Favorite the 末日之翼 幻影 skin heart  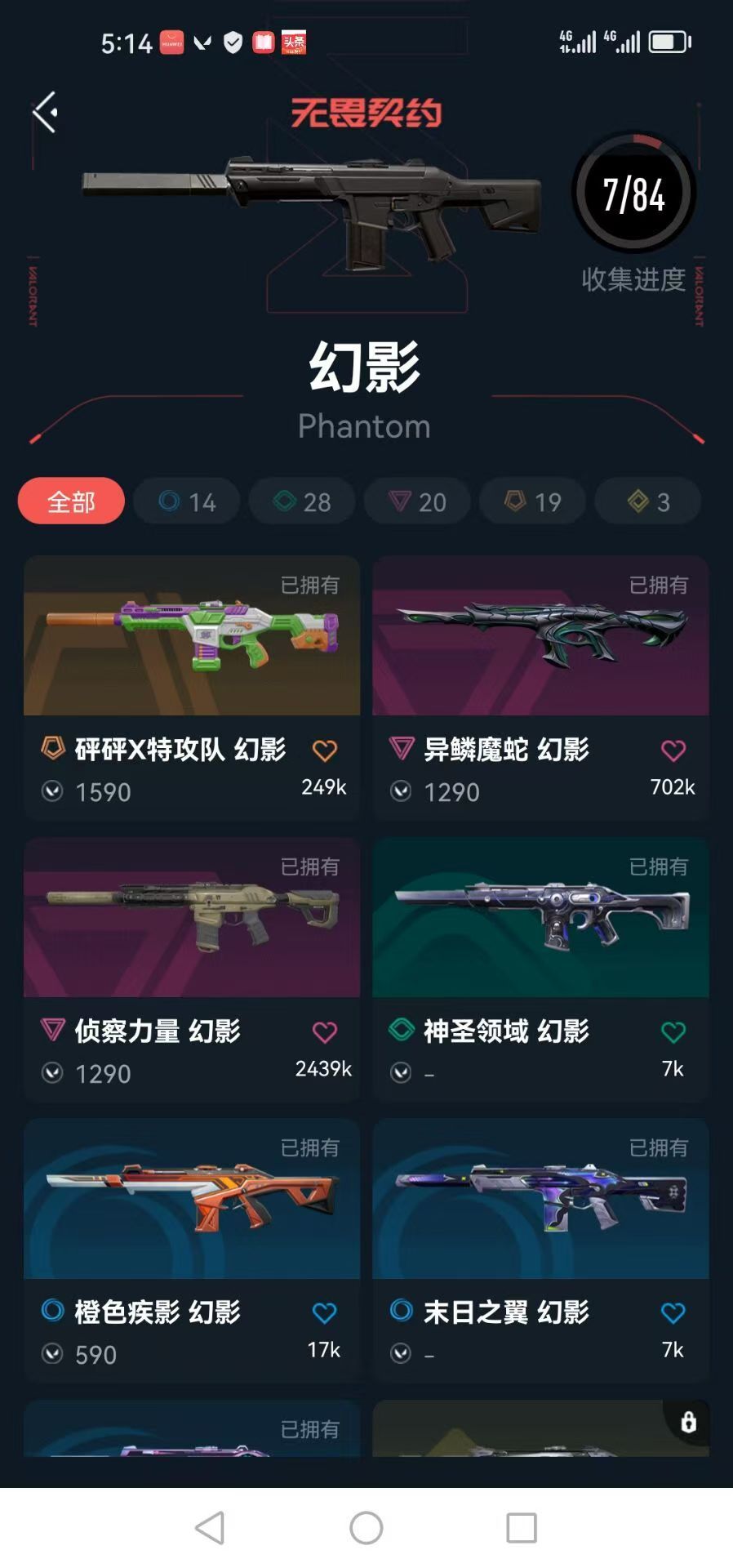pos(672,1312)
